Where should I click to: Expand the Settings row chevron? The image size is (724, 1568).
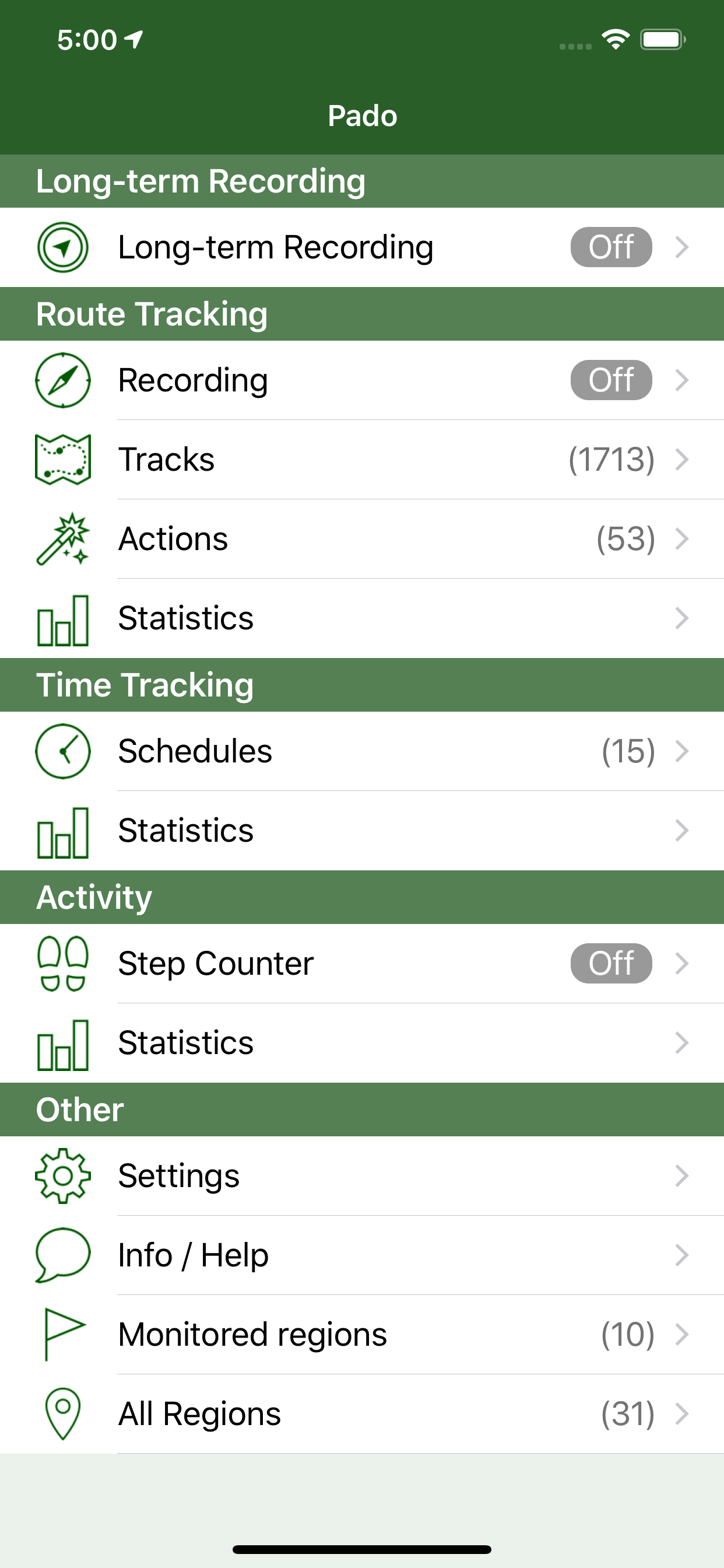click(683, 1175)
